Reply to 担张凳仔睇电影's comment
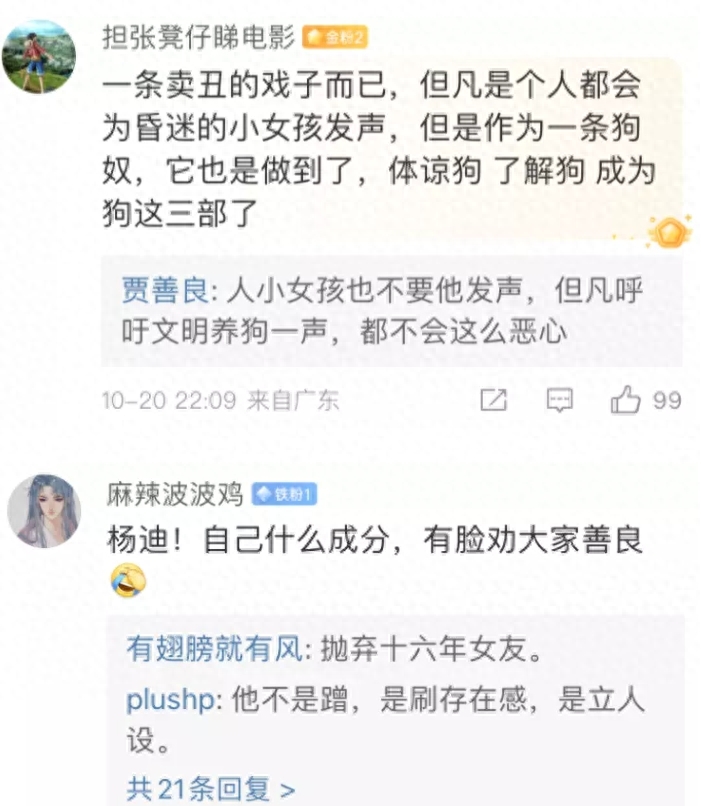This screenshot has height=806, width=701. click(560, 401)
